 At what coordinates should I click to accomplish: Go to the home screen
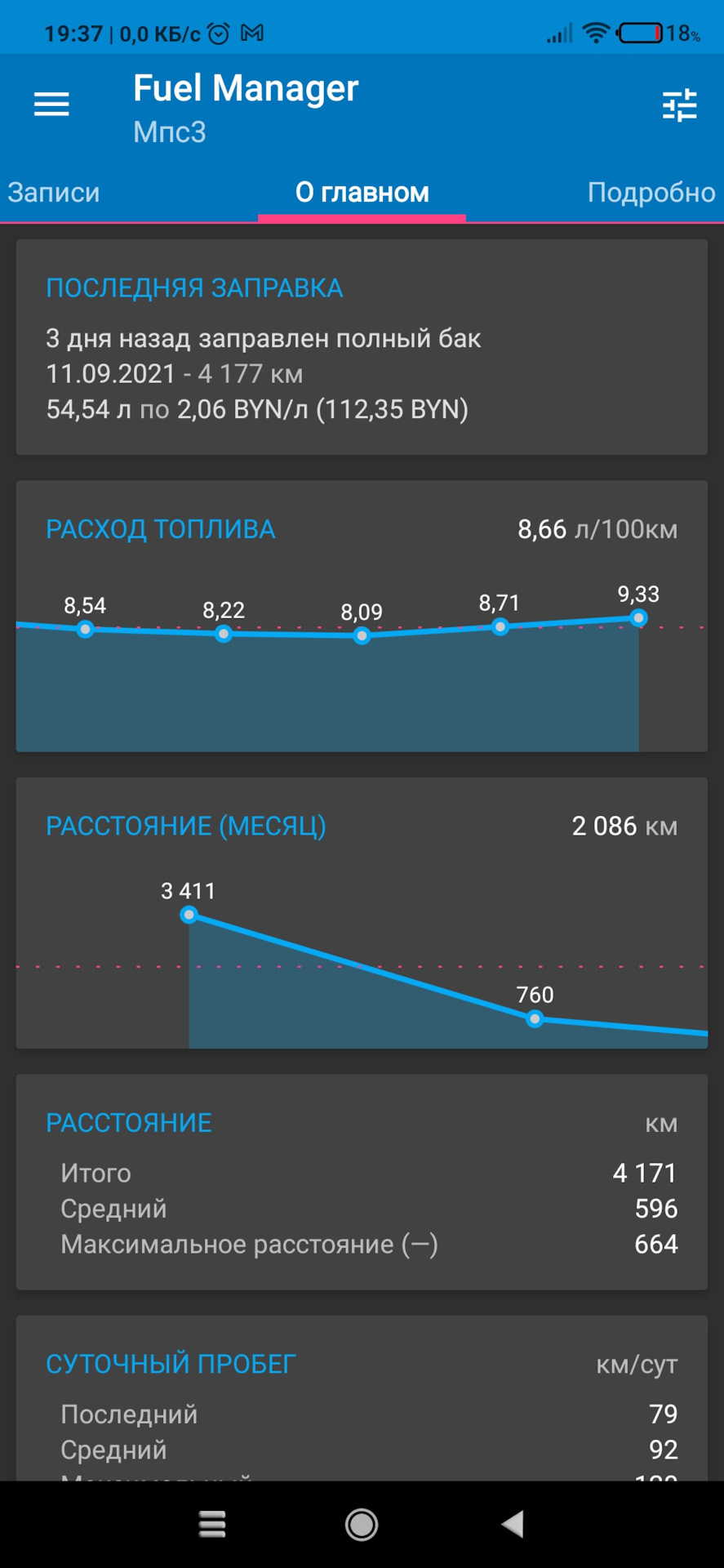pyautogui.click(x=362, y=1524)
